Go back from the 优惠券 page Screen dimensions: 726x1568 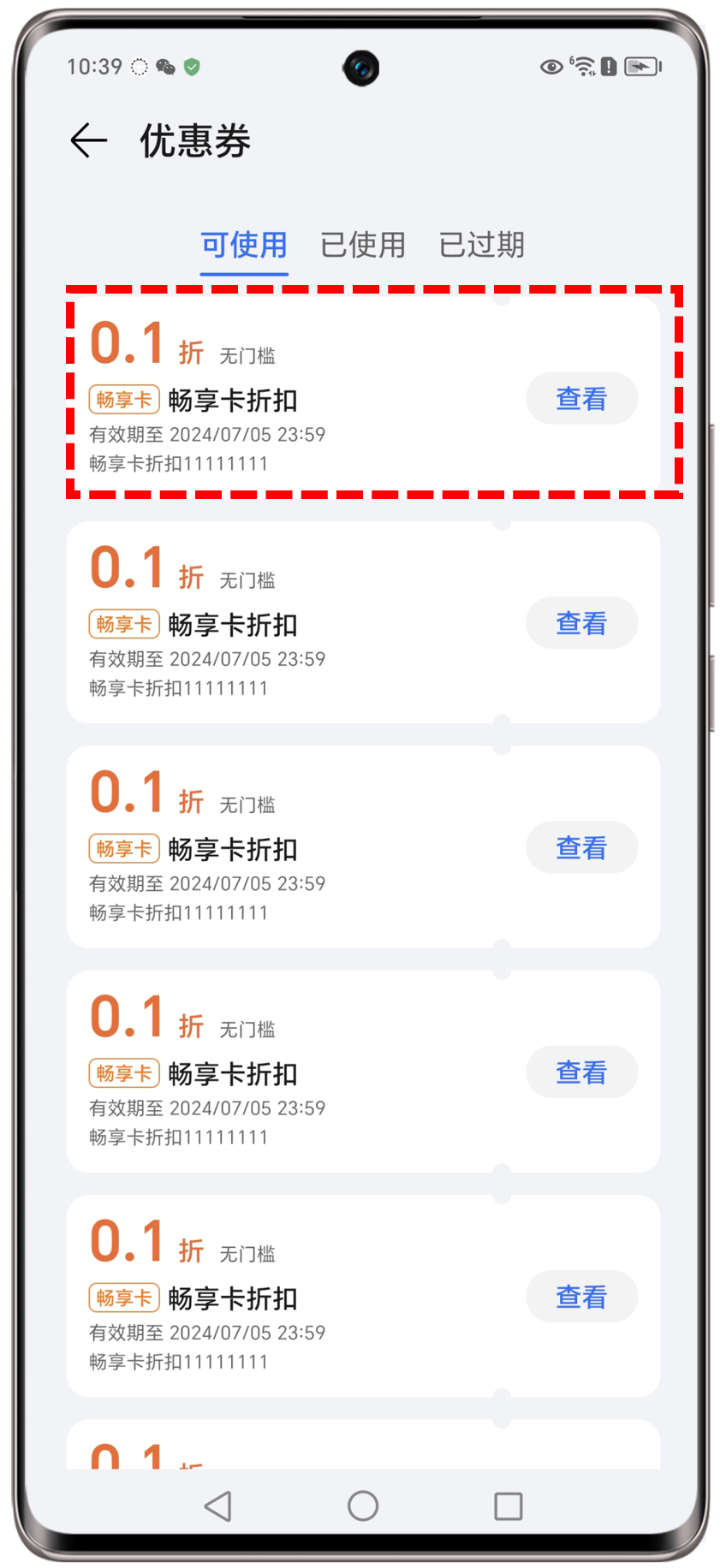(88, 140)
